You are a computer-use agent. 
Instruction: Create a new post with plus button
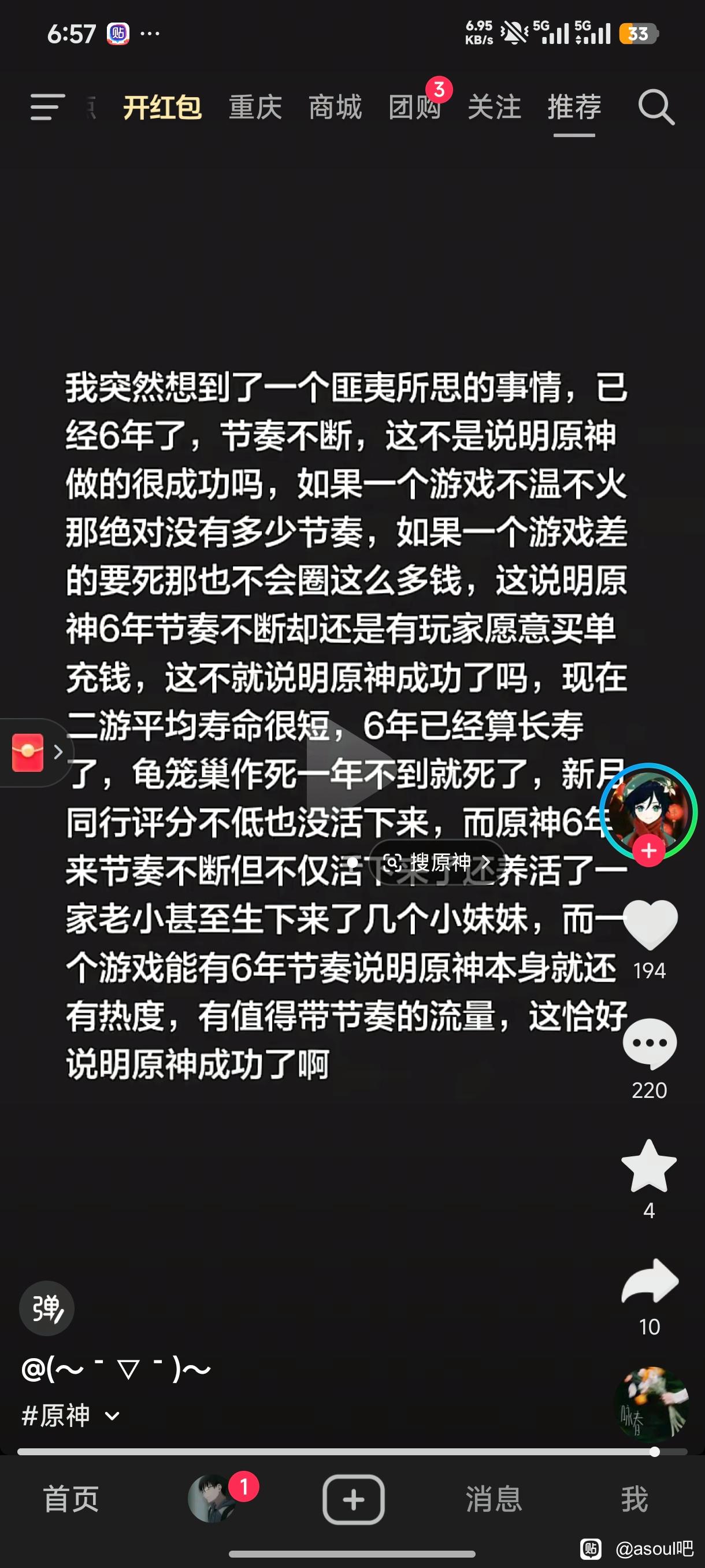354,1499
